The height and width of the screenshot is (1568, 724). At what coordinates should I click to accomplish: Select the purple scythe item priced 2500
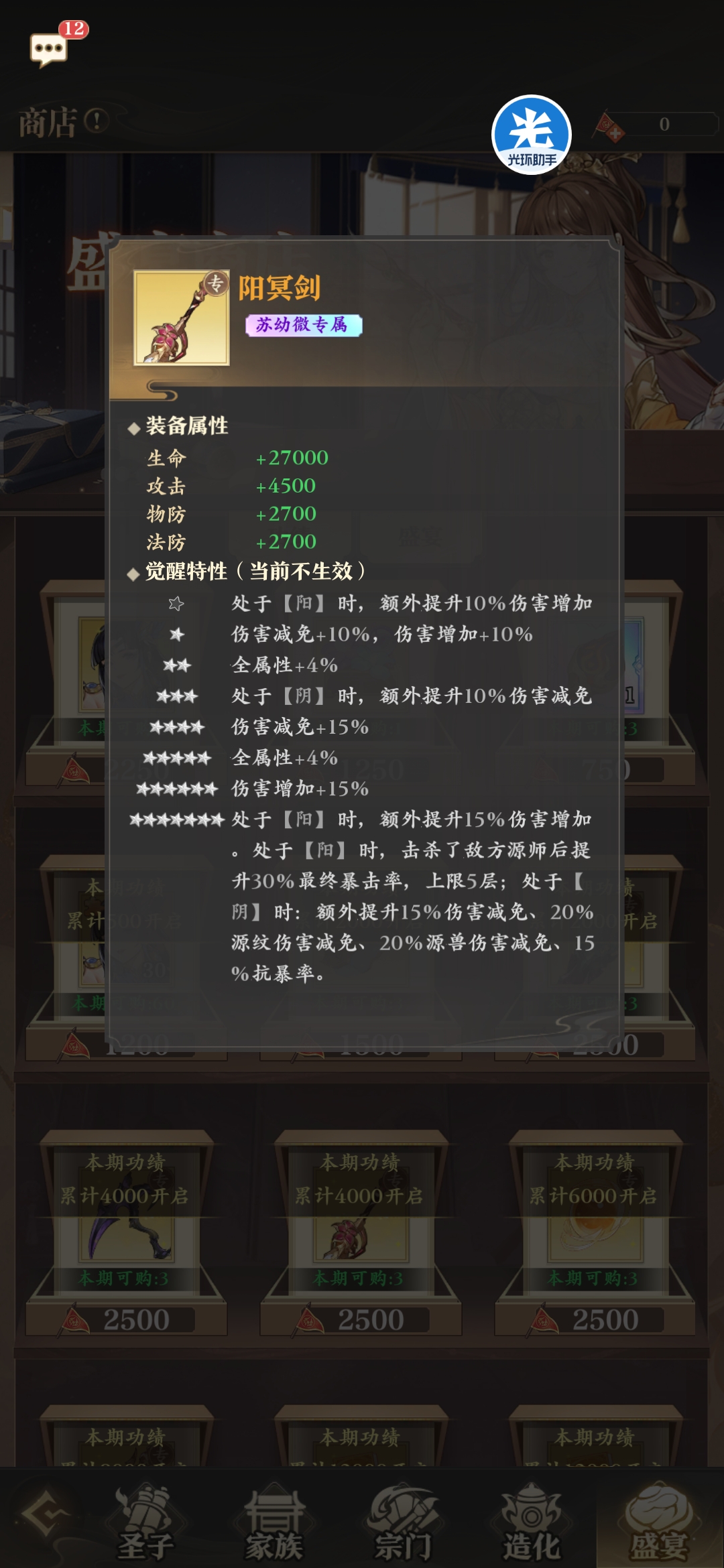click(x=126, y=1233)
